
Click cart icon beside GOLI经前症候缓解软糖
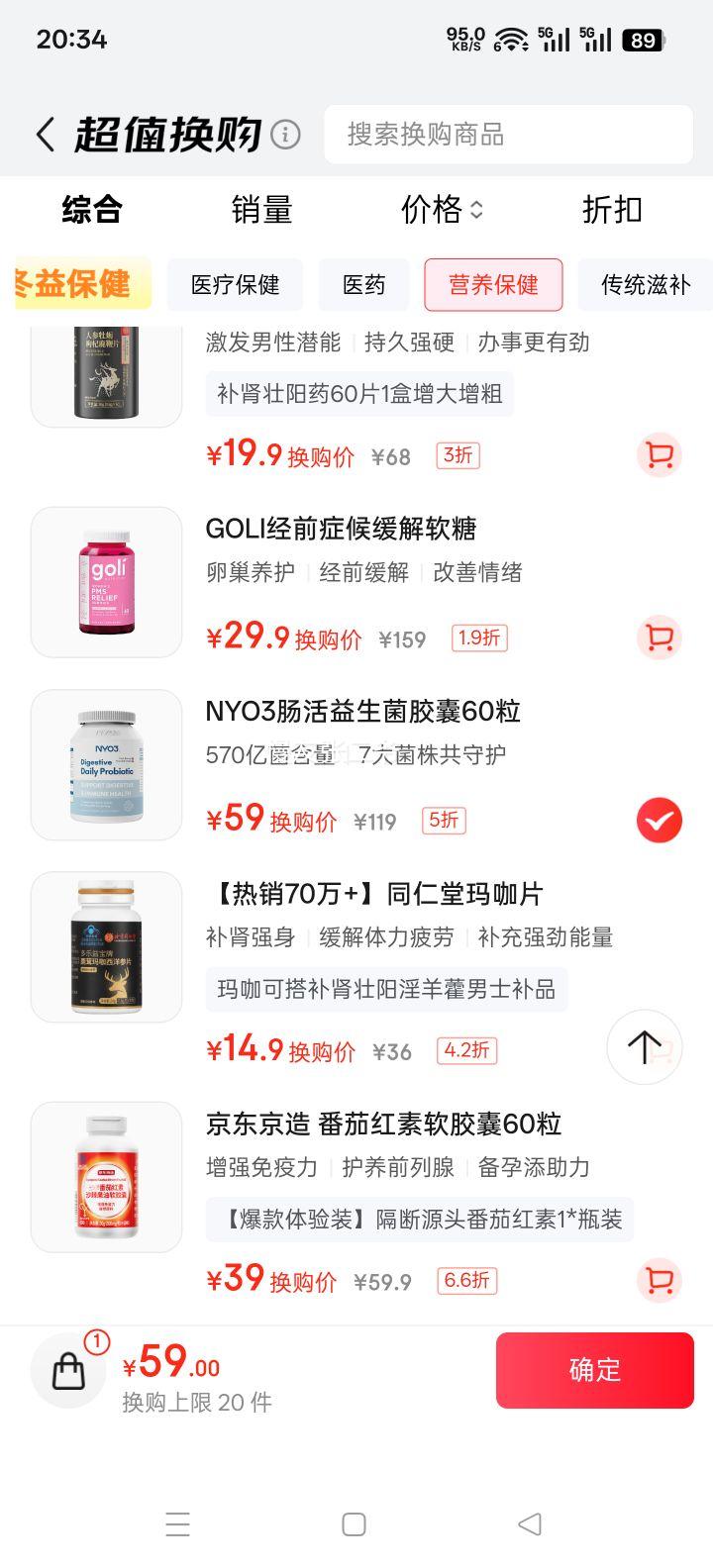coord(660,638)
